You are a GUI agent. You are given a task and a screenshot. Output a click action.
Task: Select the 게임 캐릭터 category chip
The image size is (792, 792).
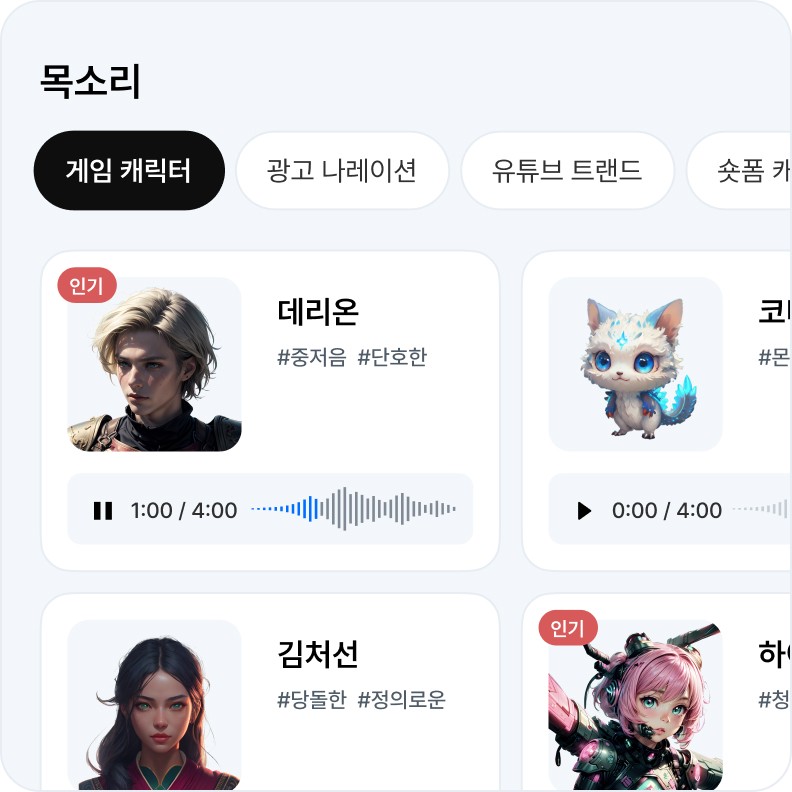[x=128, y=170]
